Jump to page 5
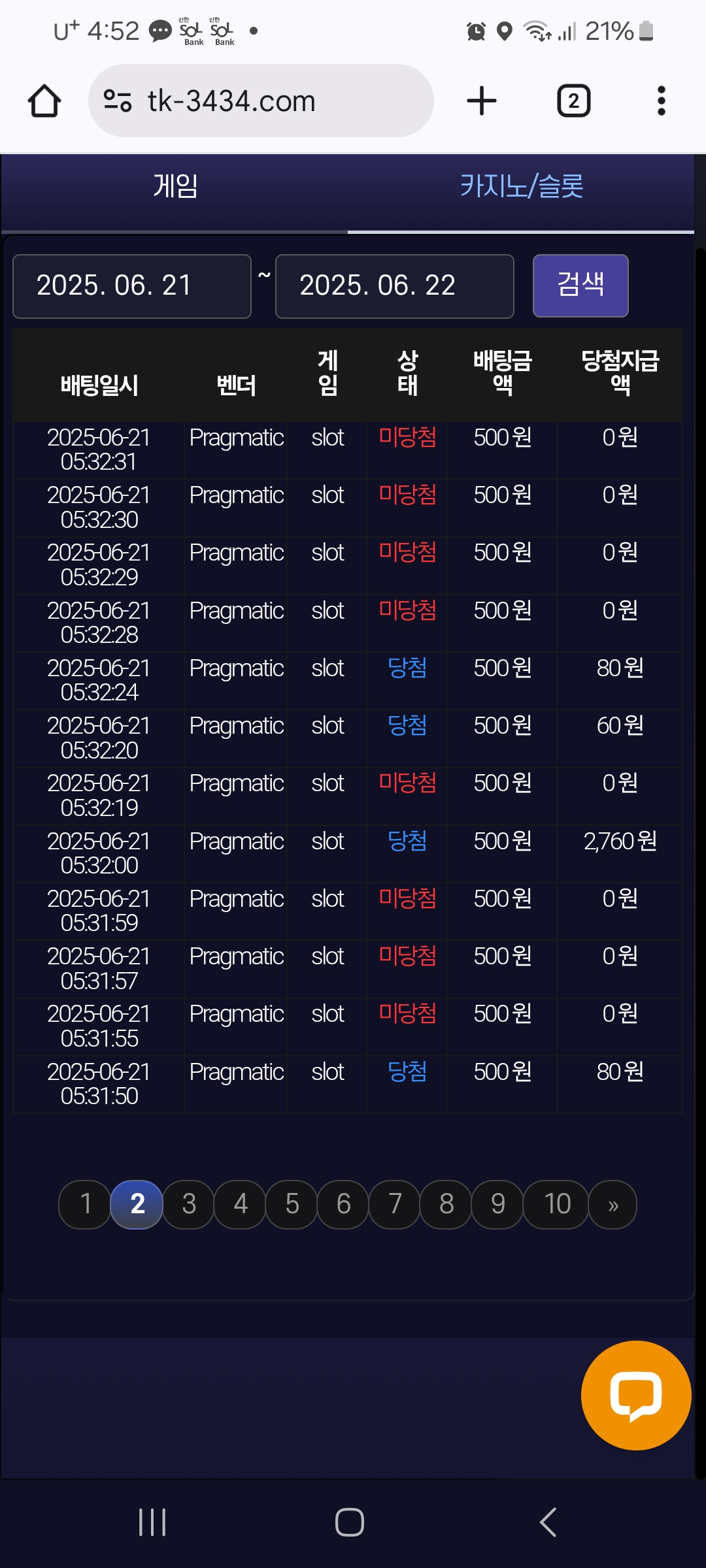Image resolution: width=706 pixels, height=1568 pixels. pyautogui.click(x=292, y=1204)
